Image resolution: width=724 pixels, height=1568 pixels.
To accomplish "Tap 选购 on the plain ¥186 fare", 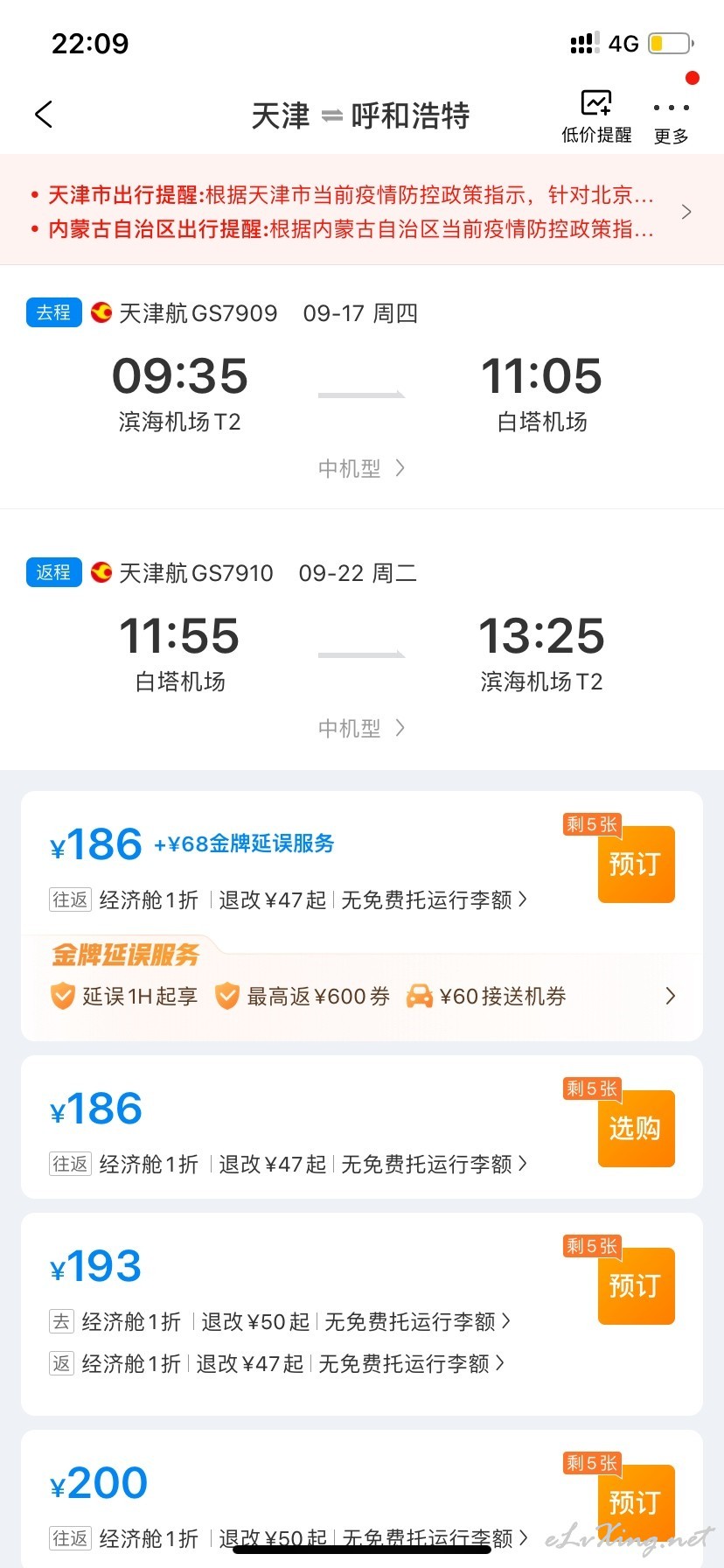I will tap(636, 1129).
